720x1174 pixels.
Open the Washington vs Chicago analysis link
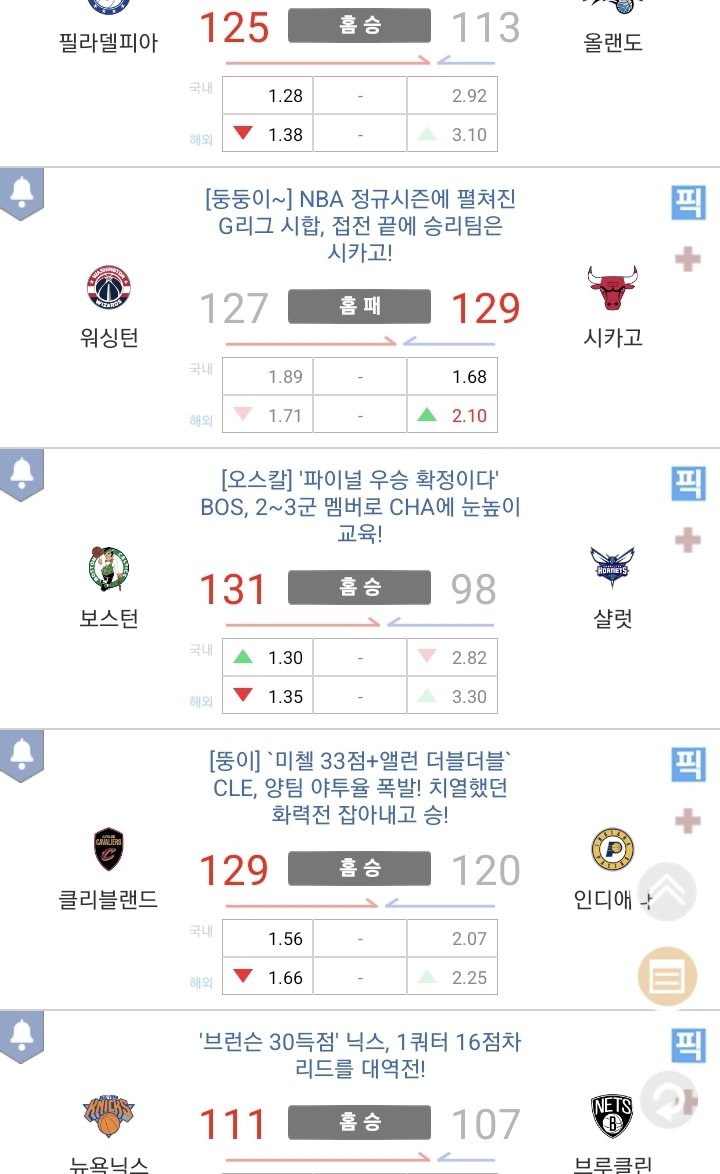(360, 226)
